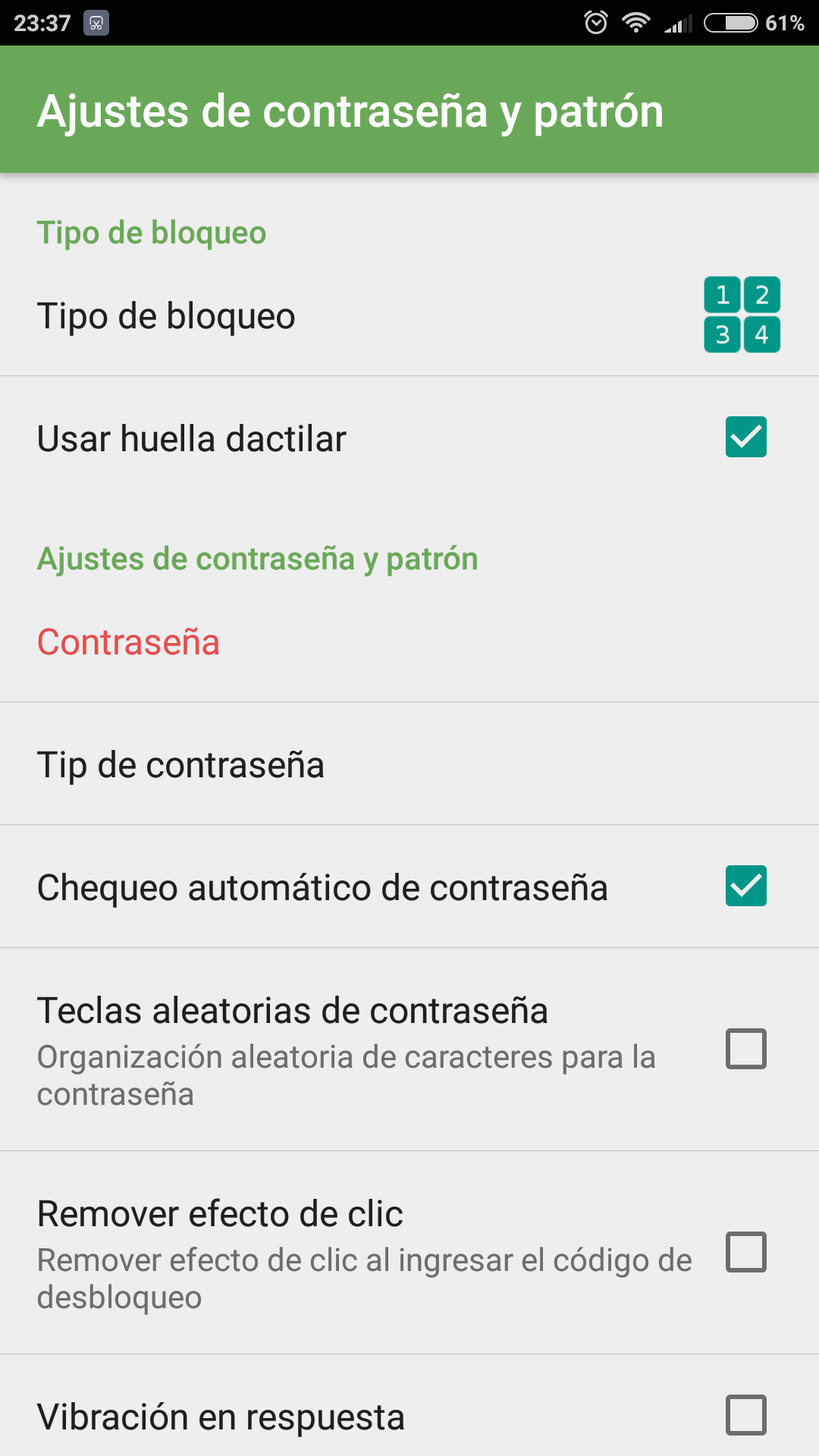Check the Remover efecto de clic box
819x1456 pixels.
click(x=746, y=1252)
